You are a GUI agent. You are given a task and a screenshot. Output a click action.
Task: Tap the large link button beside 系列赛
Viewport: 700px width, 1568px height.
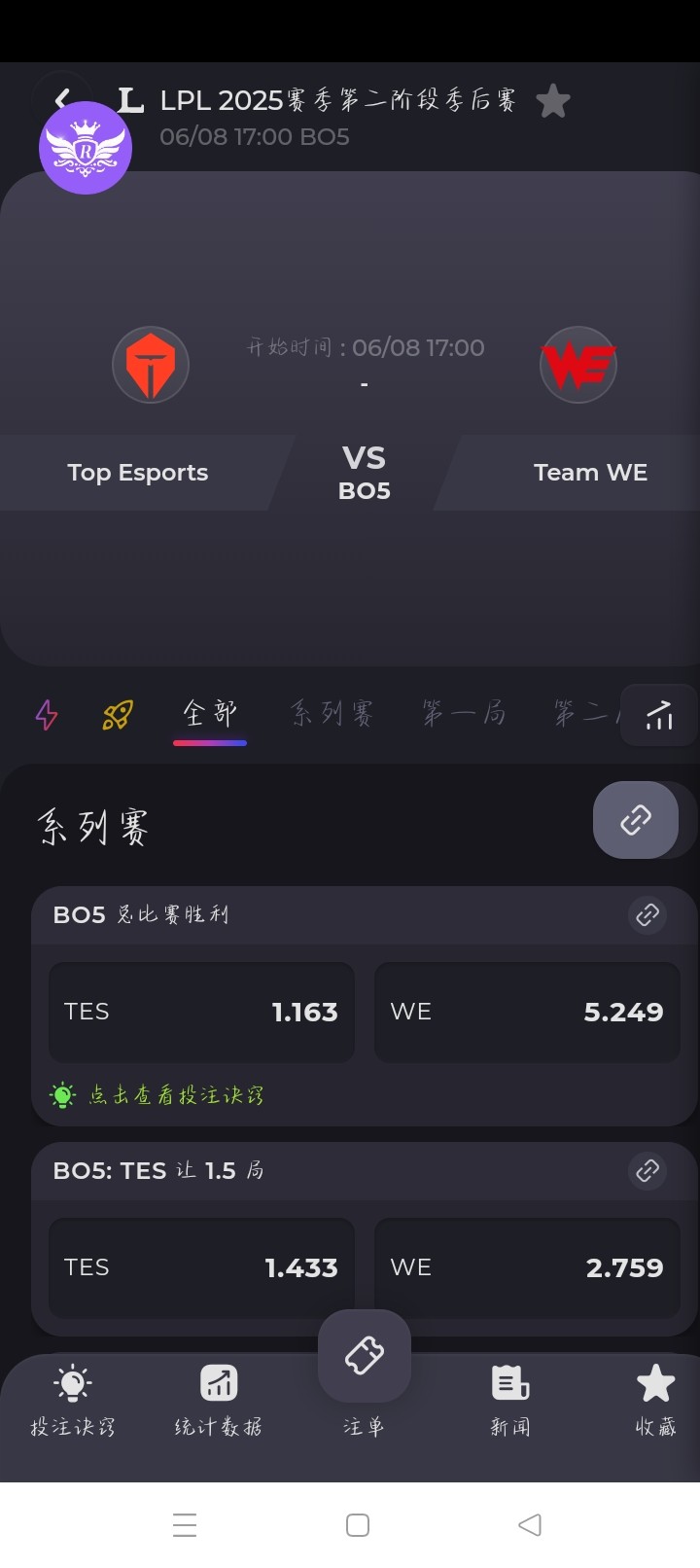(636, 820)
